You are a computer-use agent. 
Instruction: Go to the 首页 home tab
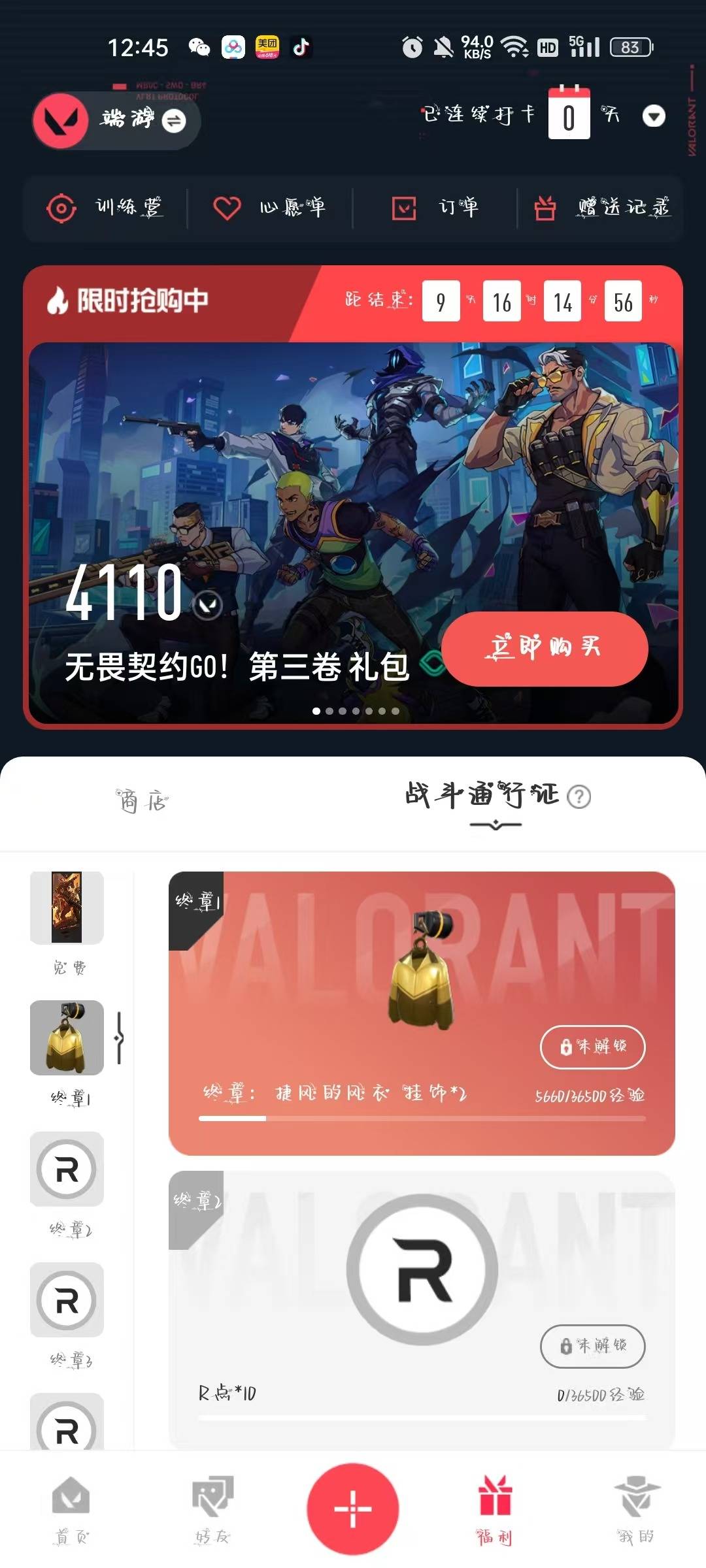click(71, 1509)
